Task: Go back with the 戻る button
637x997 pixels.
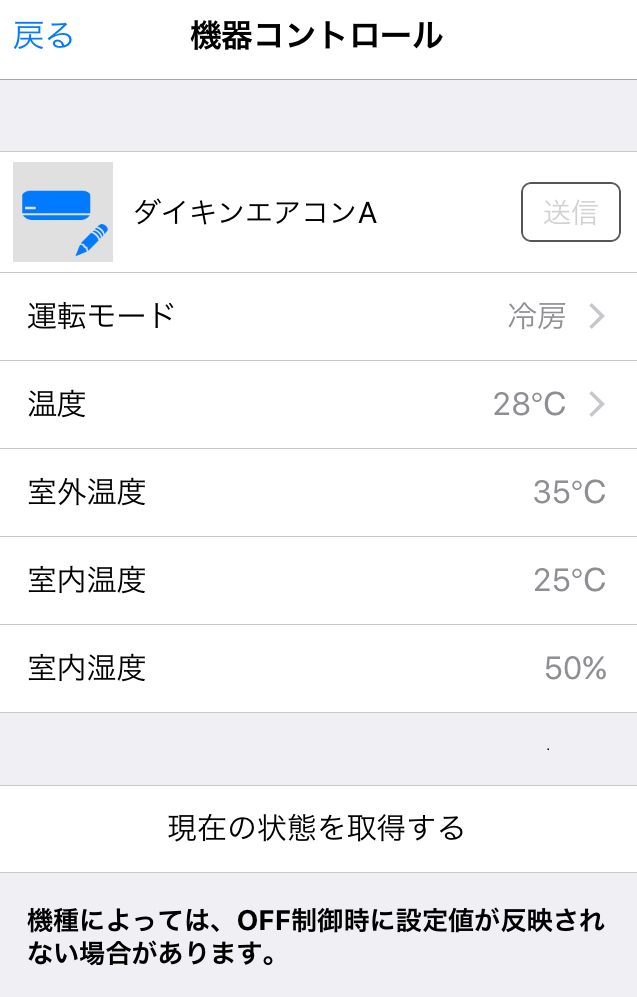Action: pos(44,36)
